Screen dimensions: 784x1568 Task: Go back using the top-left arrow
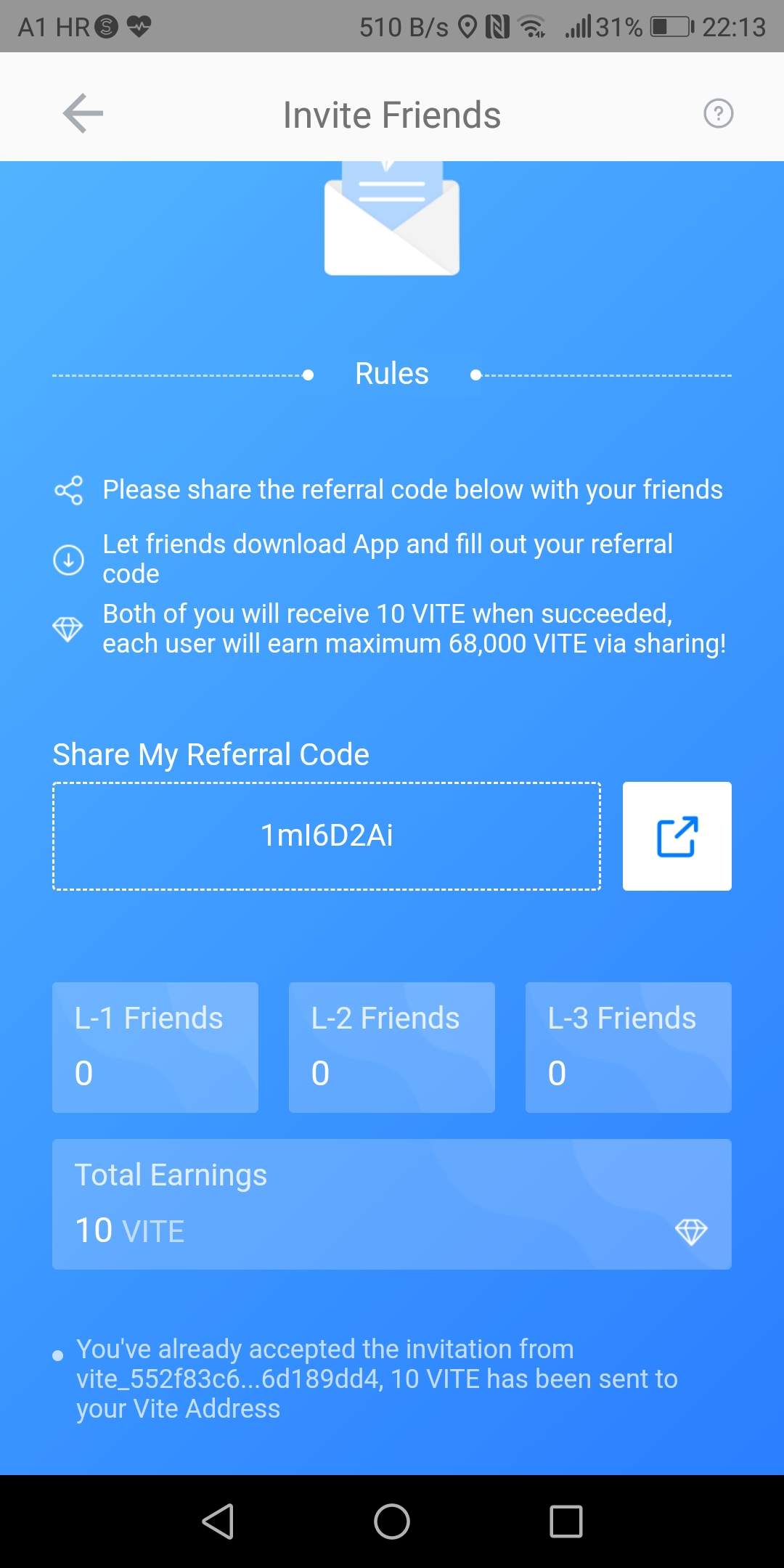click(x=83, y=113)
